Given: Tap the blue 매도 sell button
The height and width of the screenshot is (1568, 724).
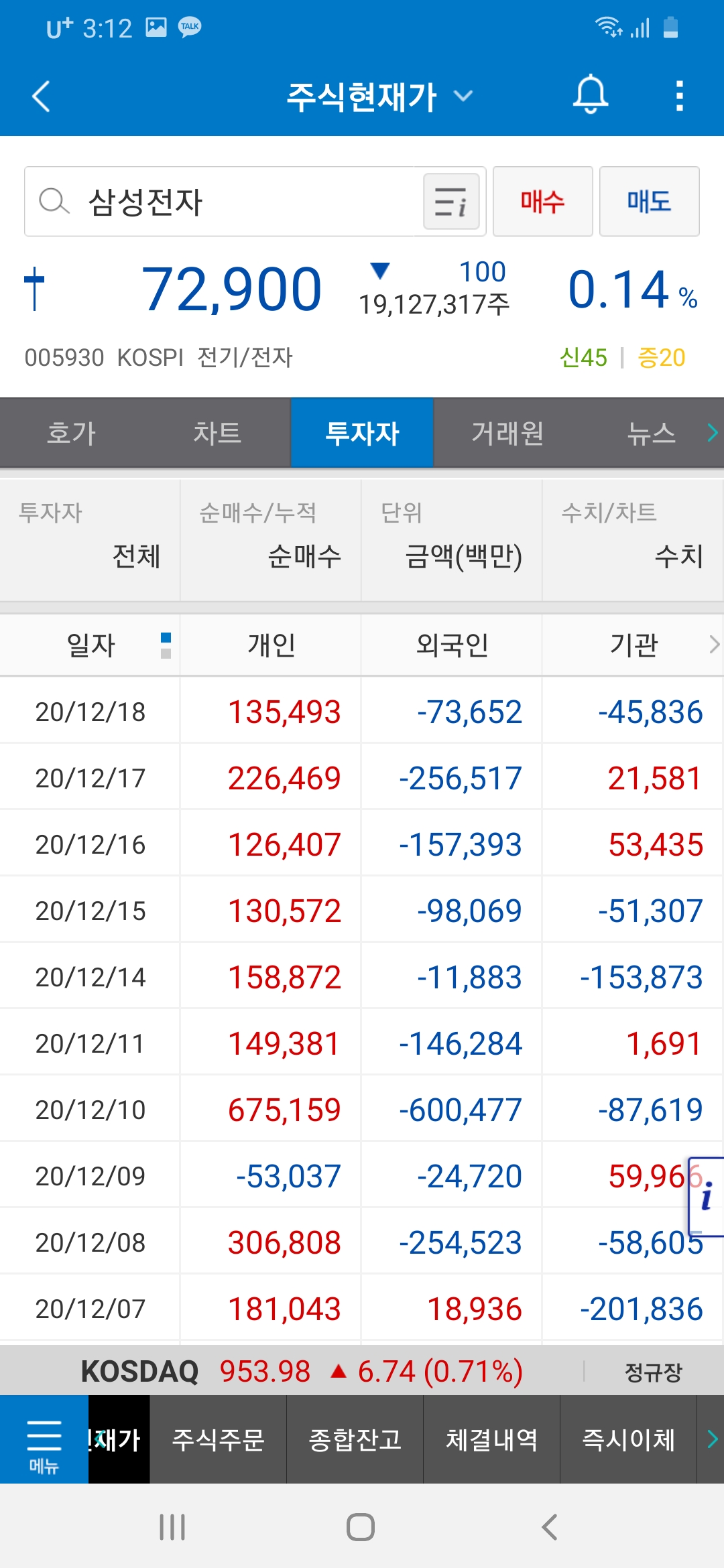Looking at the screenshot, I should (649, 202).
